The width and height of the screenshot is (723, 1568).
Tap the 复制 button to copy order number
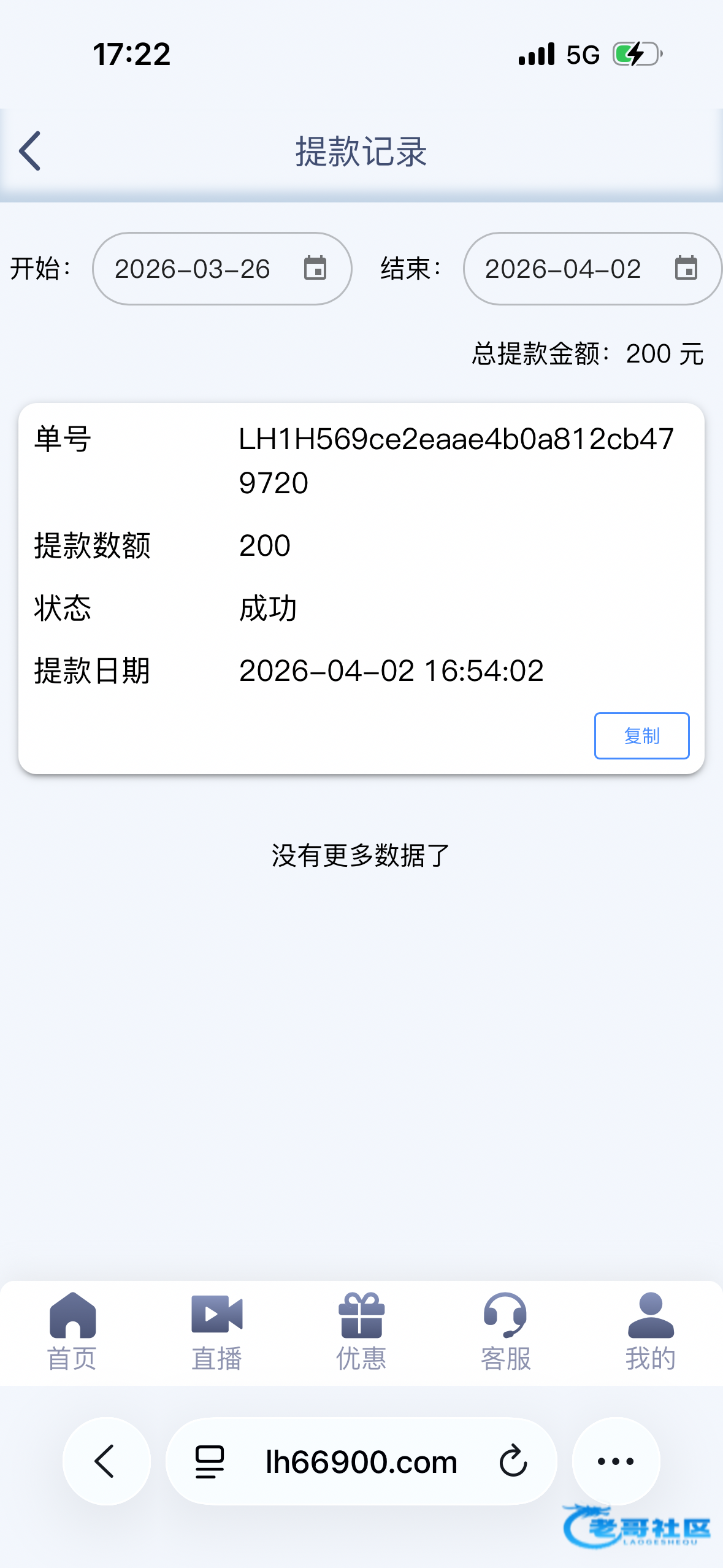(x=641, y=736)
